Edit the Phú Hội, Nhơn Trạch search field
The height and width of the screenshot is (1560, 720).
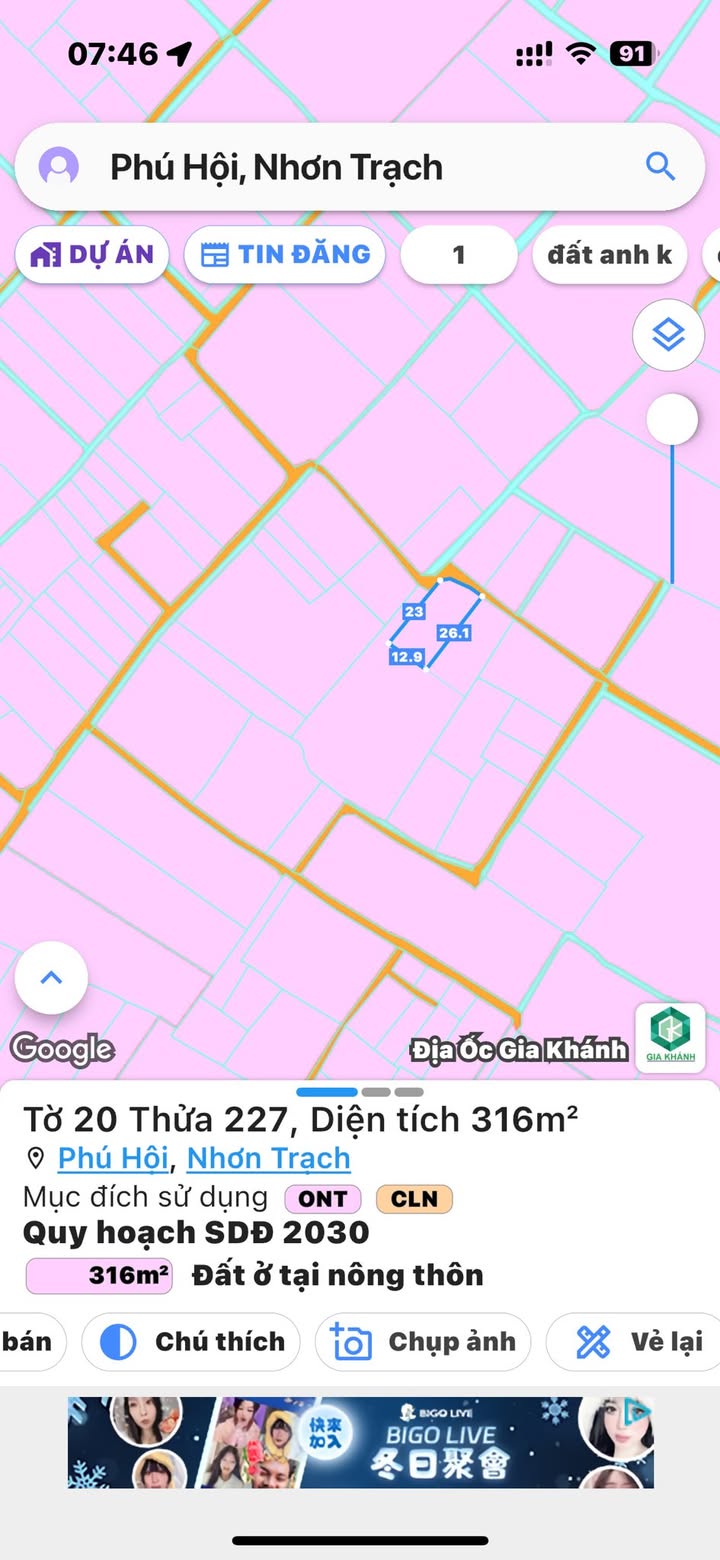pos(360,167)
